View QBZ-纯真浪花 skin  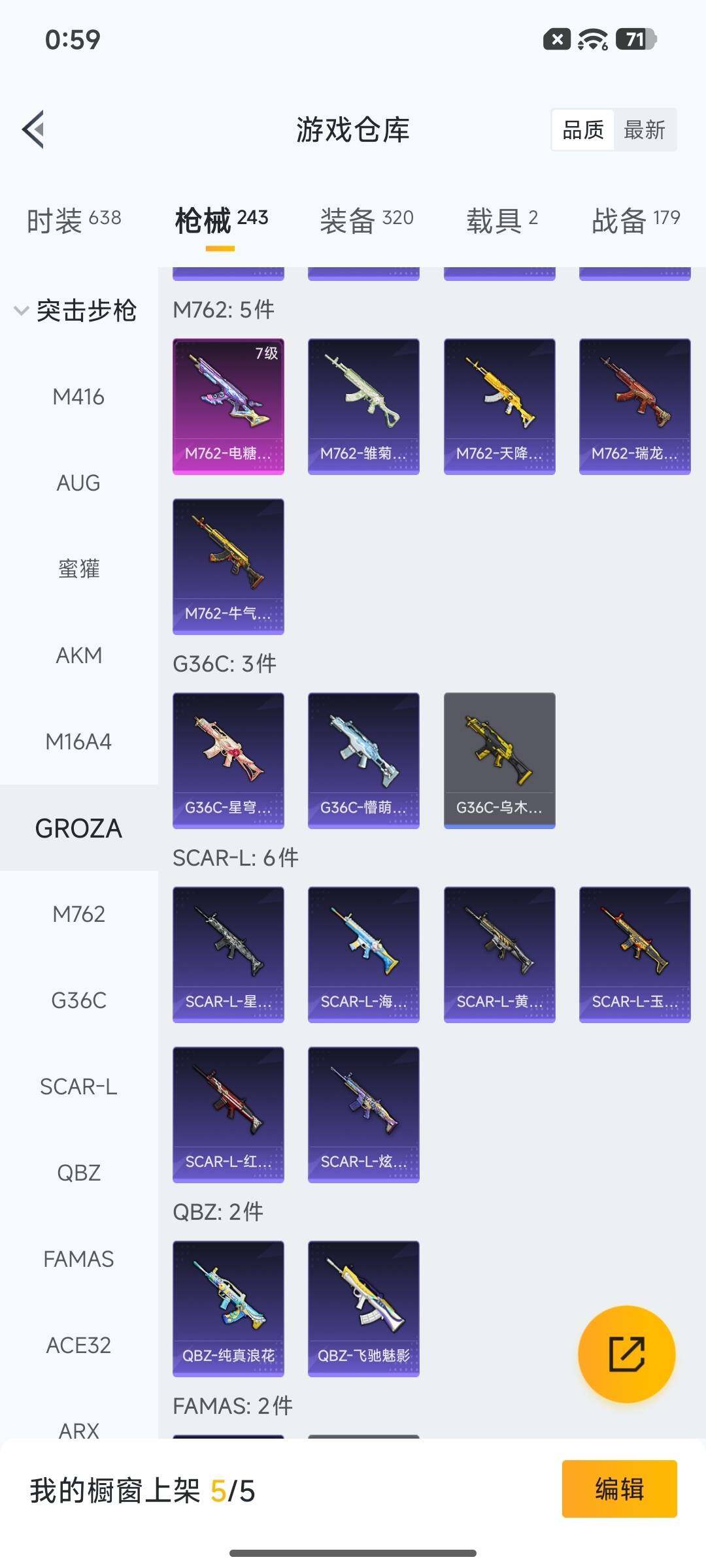(x=228, y=1308)
